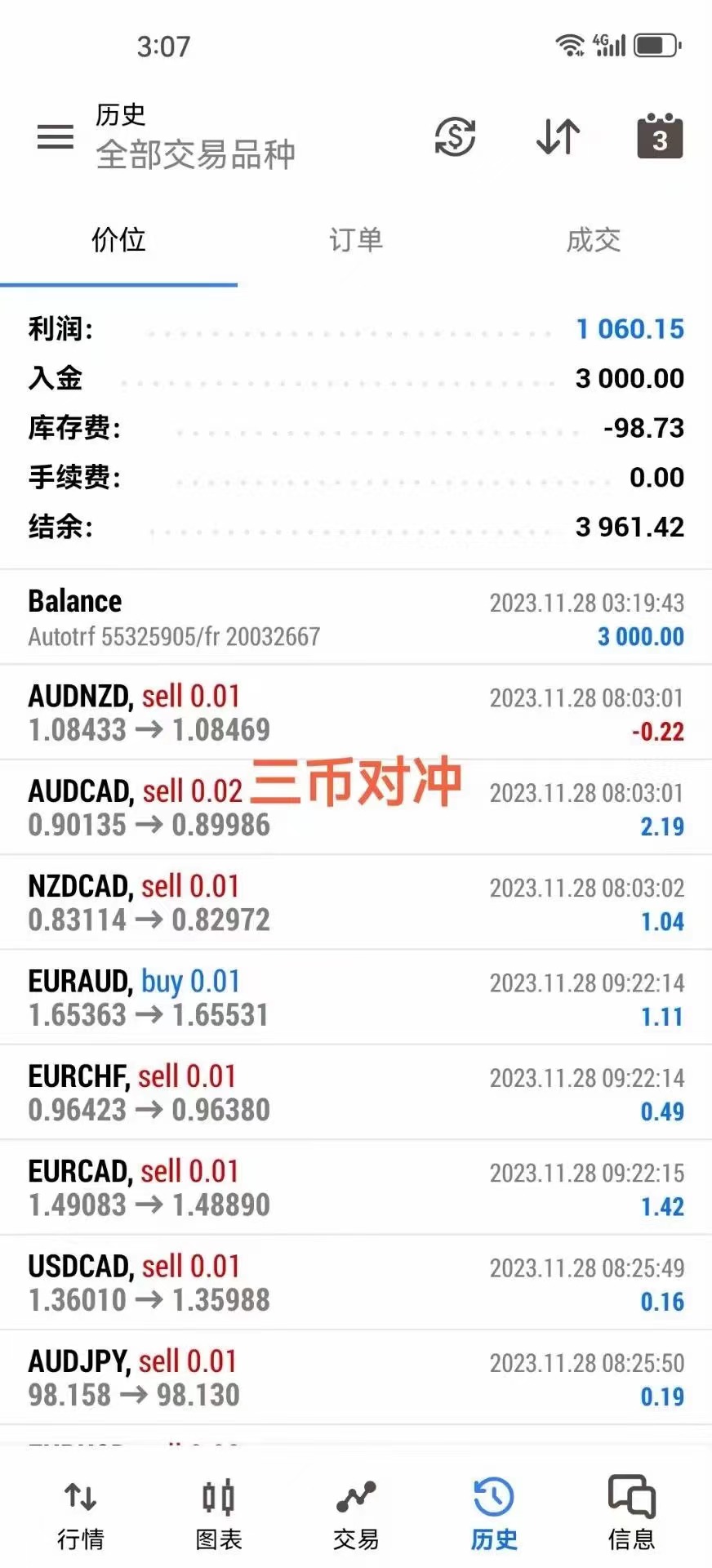Open the Balance 3 000.00 deposit entry
Viewport: 712px width, 1568px height.
(356, 618)
